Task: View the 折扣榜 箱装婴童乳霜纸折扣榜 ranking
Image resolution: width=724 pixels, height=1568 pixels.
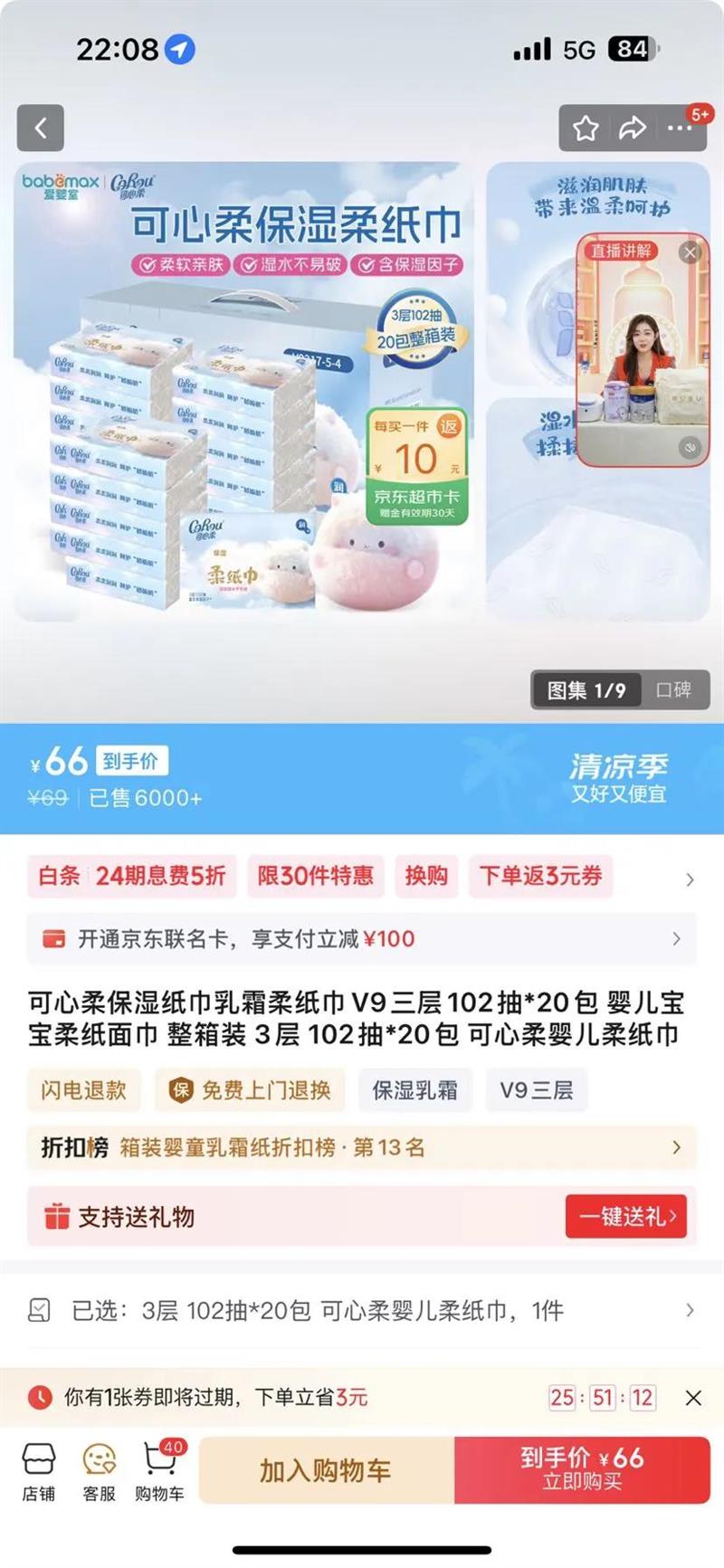Action: coord(362,1148)
